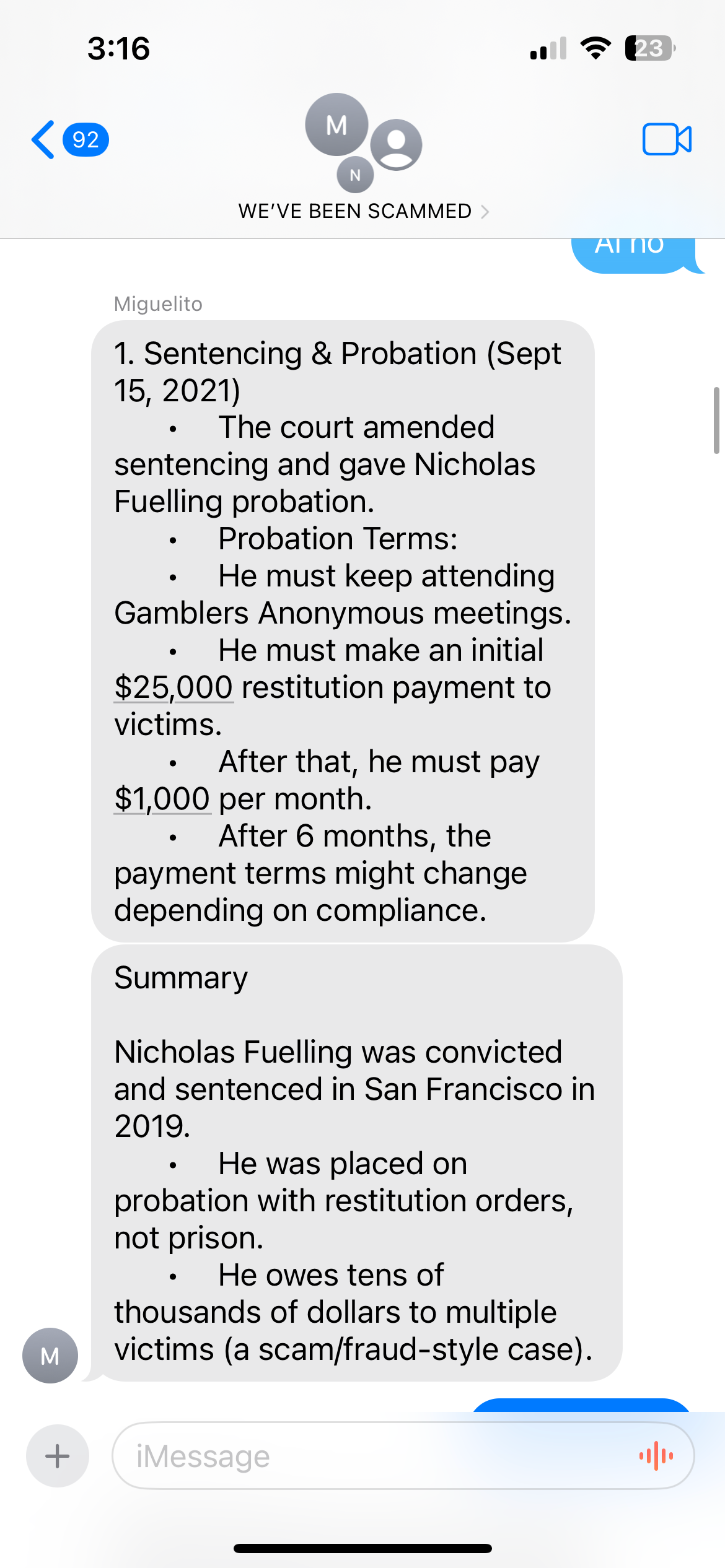Open Miguelito's avatar beside the Summary message
The width and height of the screenshot is (725, 1568).
[50, 1356]
